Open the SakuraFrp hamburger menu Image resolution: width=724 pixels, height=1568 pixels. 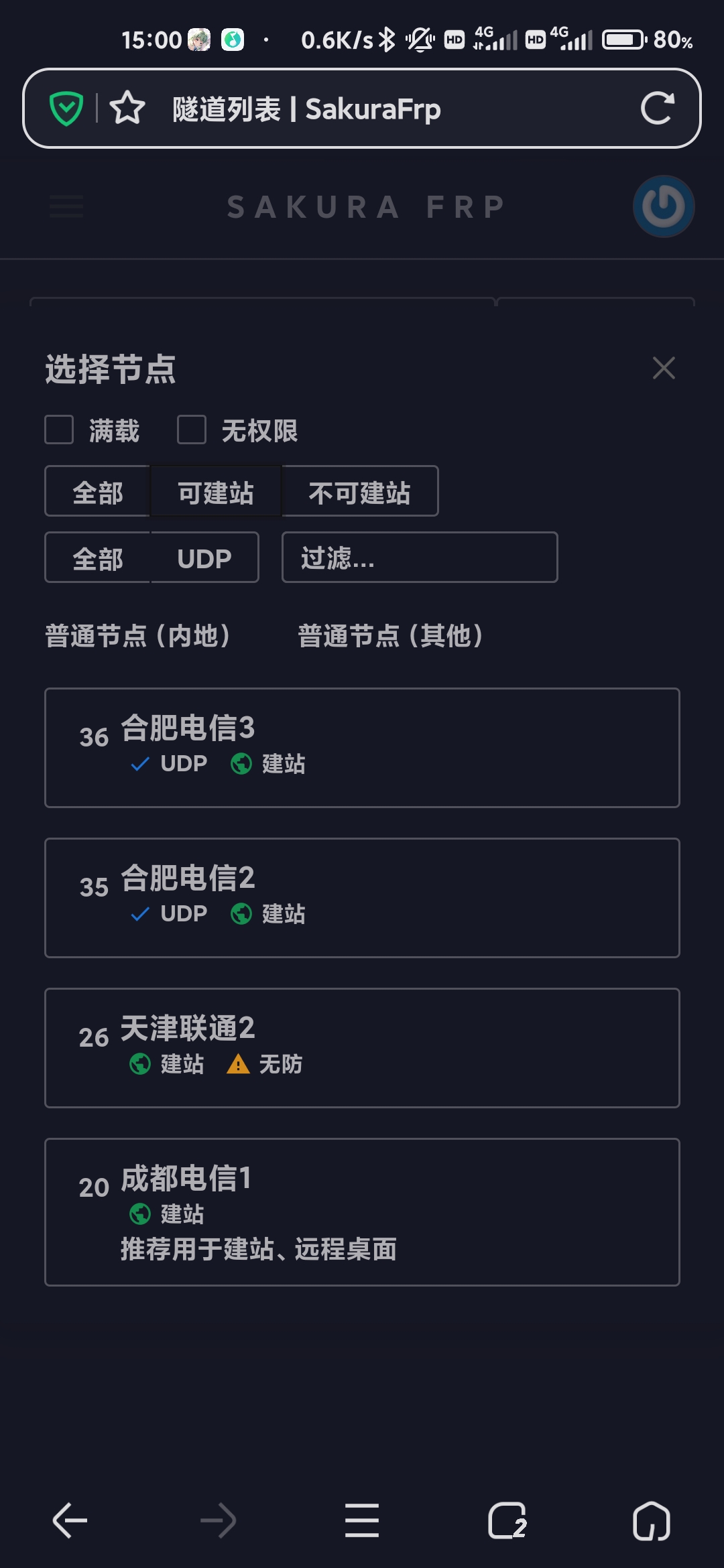point(66,207)
